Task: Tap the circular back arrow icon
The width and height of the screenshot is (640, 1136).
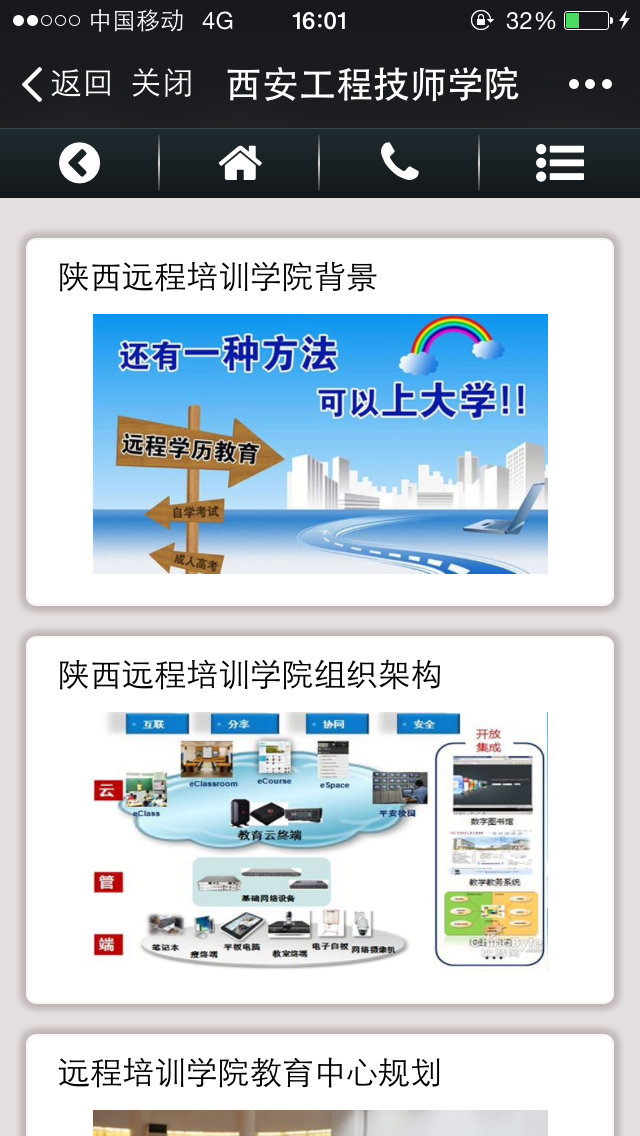Action: pyautogui.click(x=79, y=163)
